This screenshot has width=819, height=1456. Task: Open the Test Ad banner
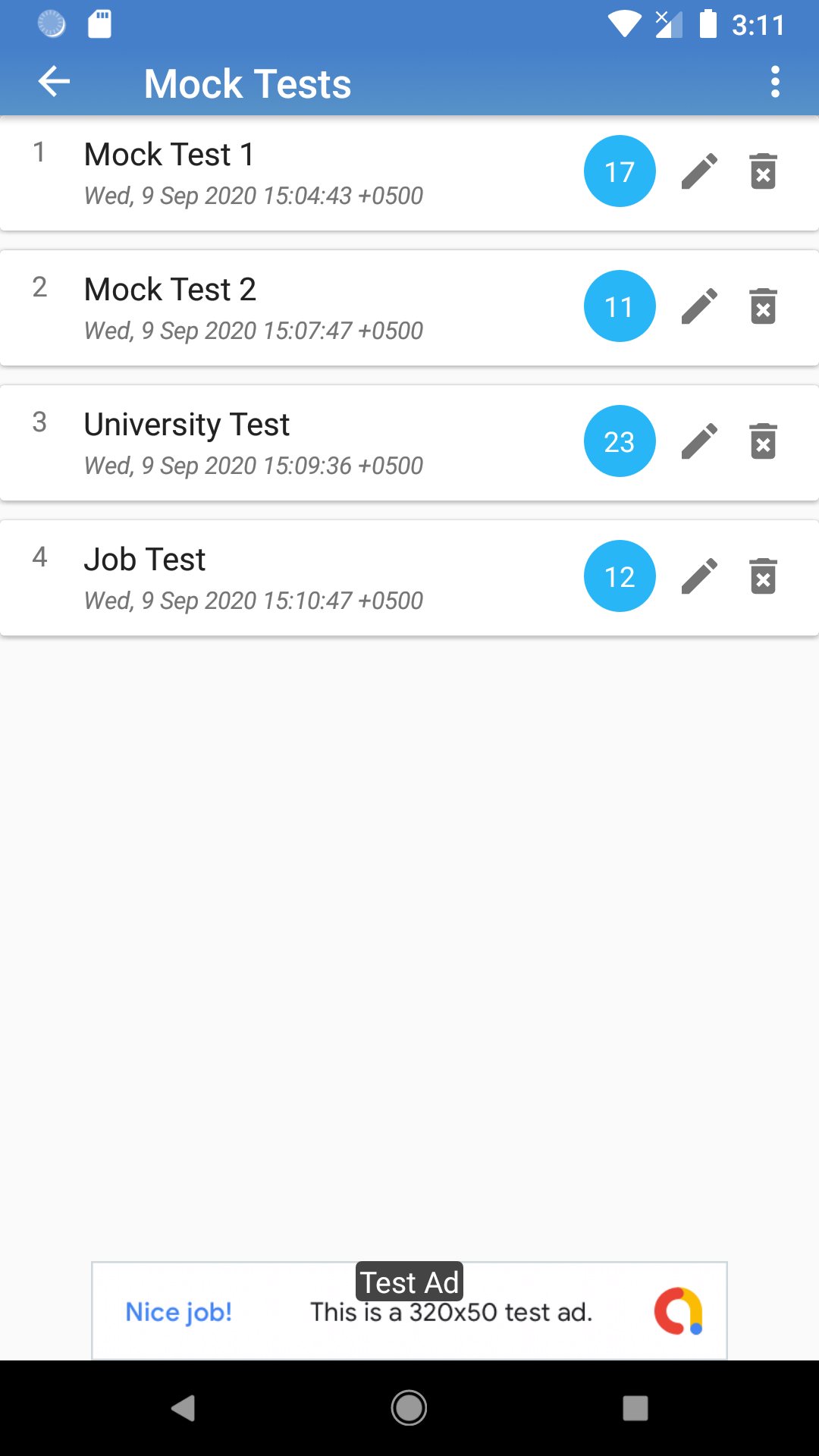409,1311
